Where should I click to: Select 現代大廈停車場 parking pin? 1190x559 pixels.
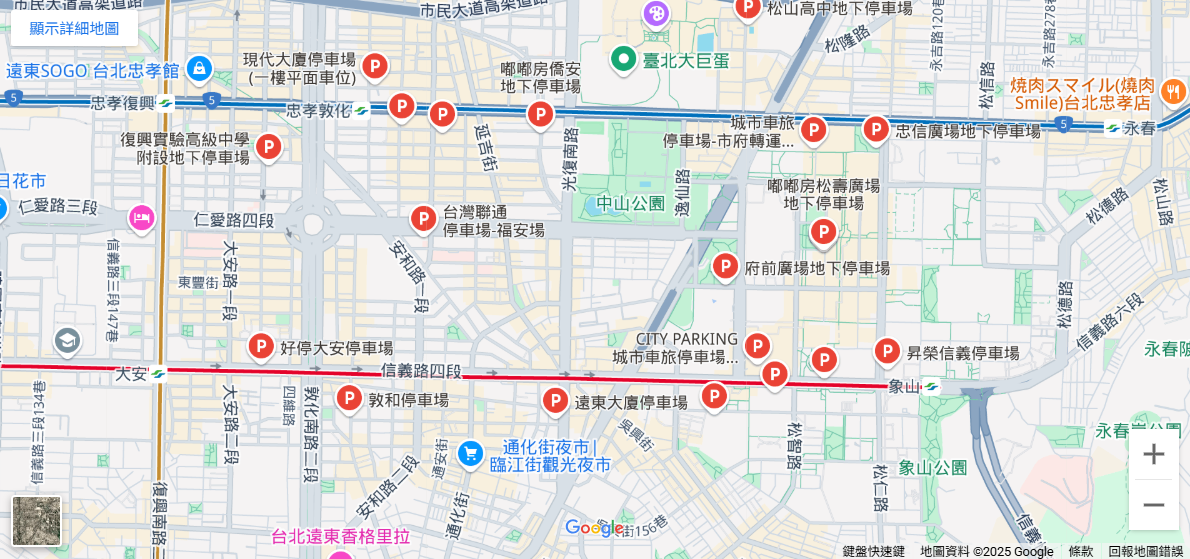pyautogui.click(x=375, y=66)
